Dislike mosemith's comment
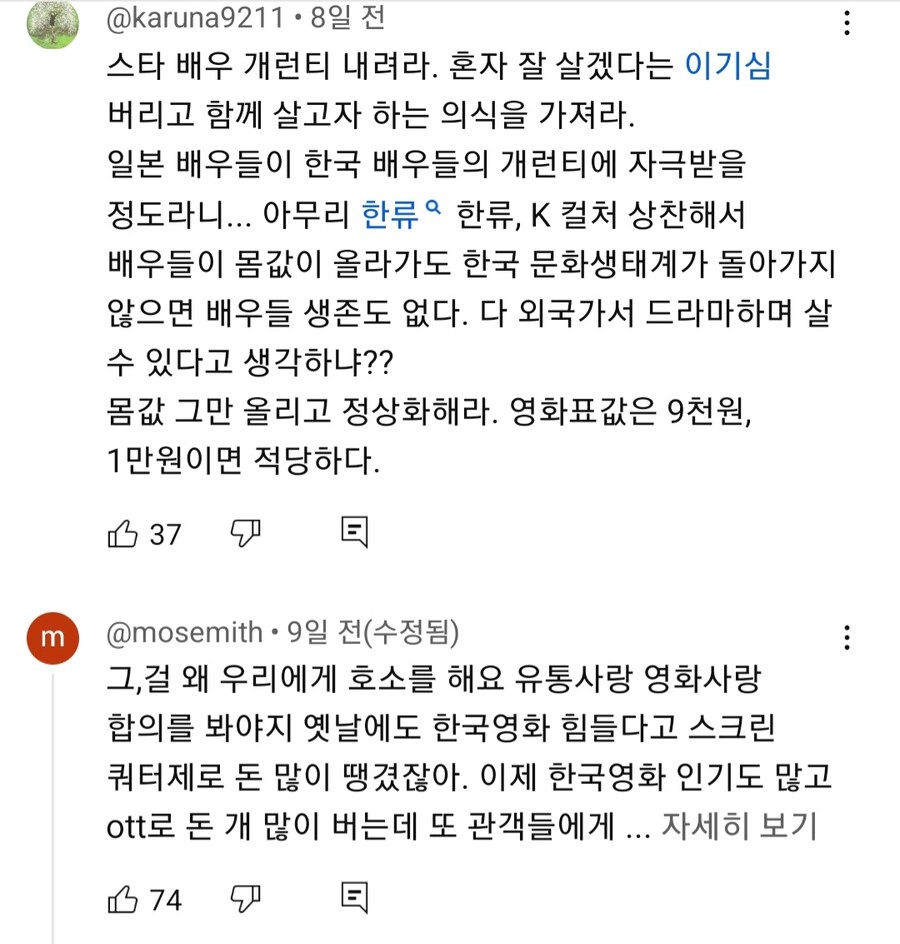Image resolution: width=900 pixels, height=944 pixels. [x=246, y=899]
